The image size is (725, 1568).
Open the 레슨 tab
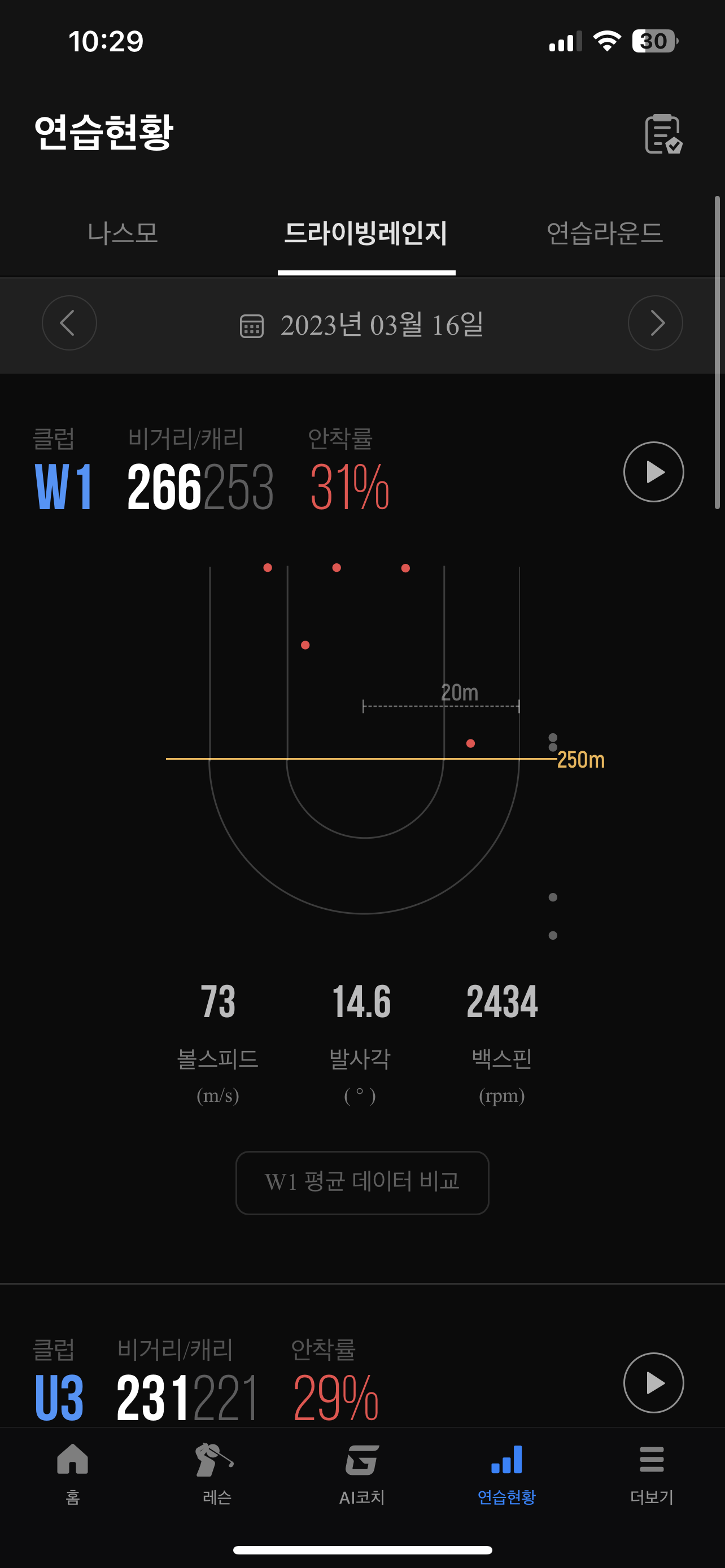click(217, 1474)
